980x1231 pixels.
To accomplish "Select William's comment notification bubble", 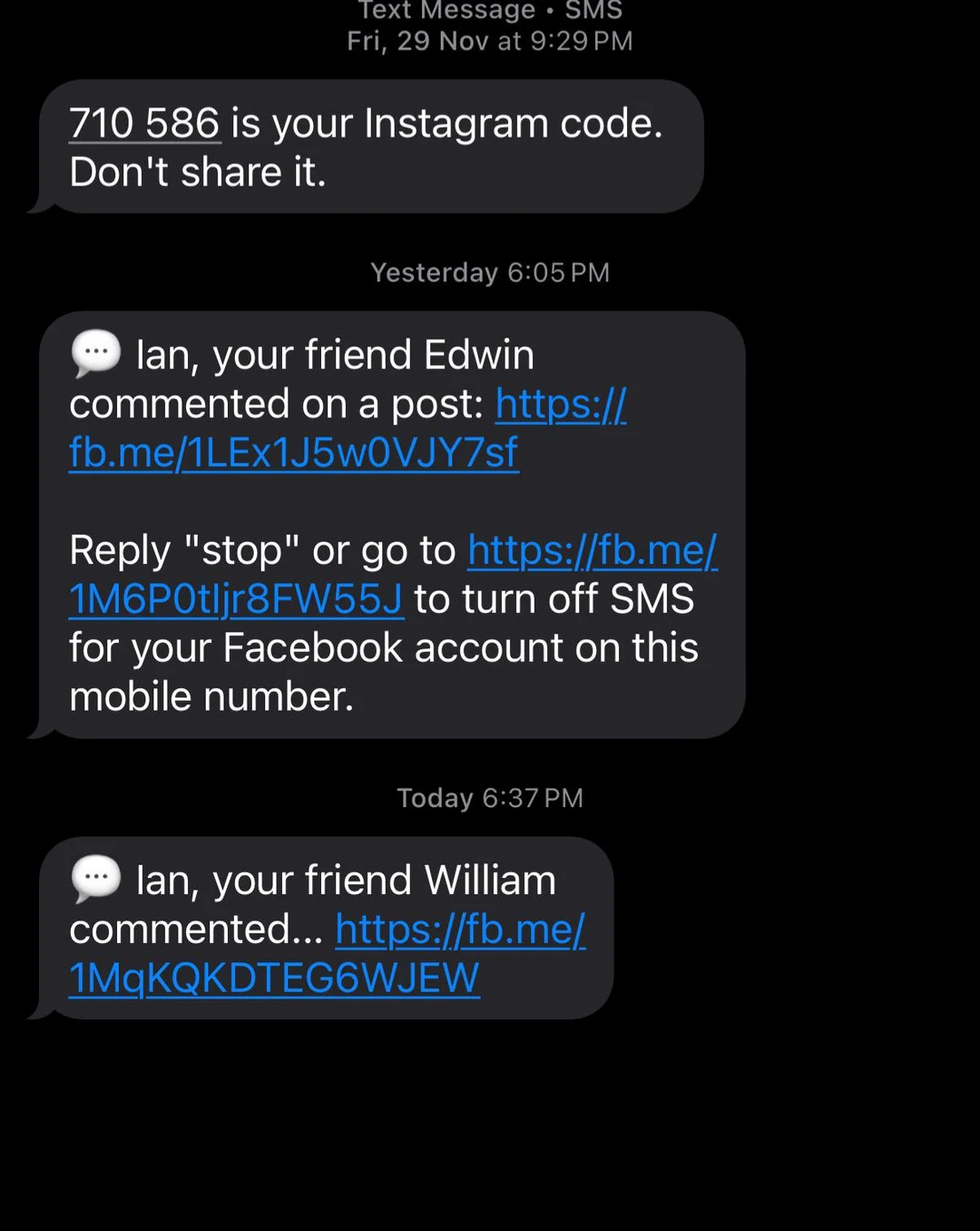I will tap(327, 926).
